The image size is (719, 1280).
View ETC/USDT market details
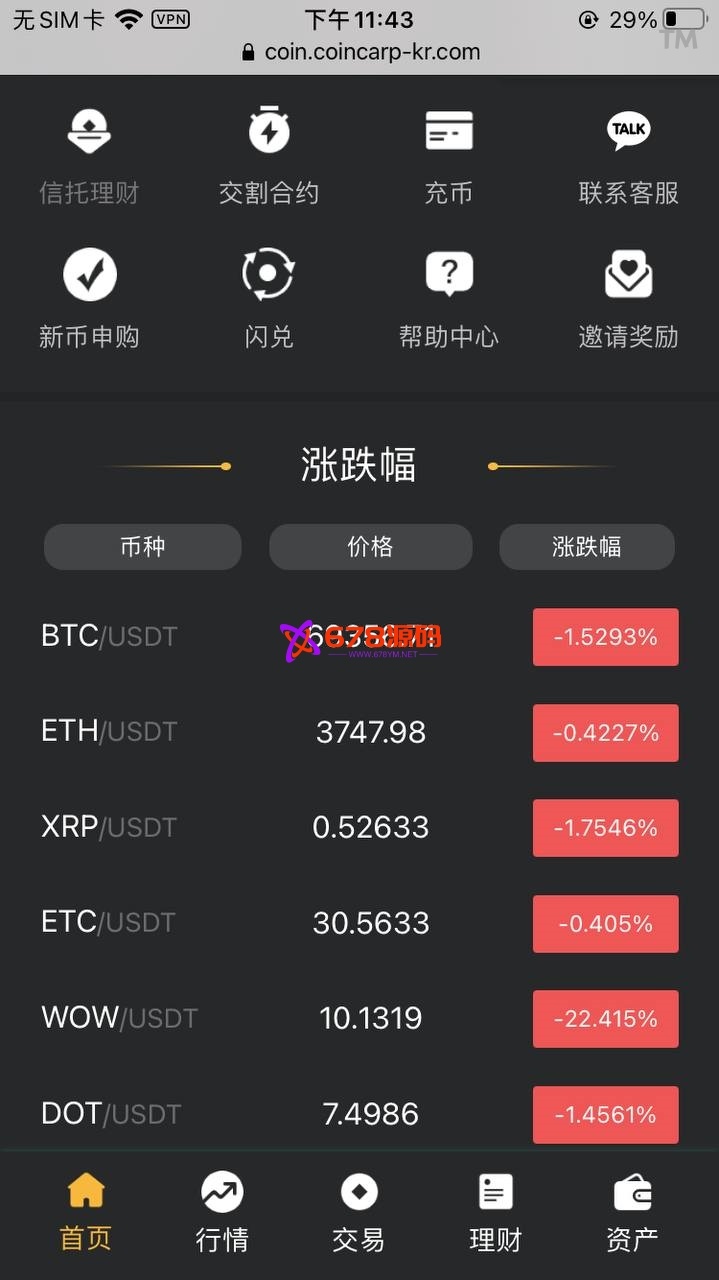(x=359, y=923)
